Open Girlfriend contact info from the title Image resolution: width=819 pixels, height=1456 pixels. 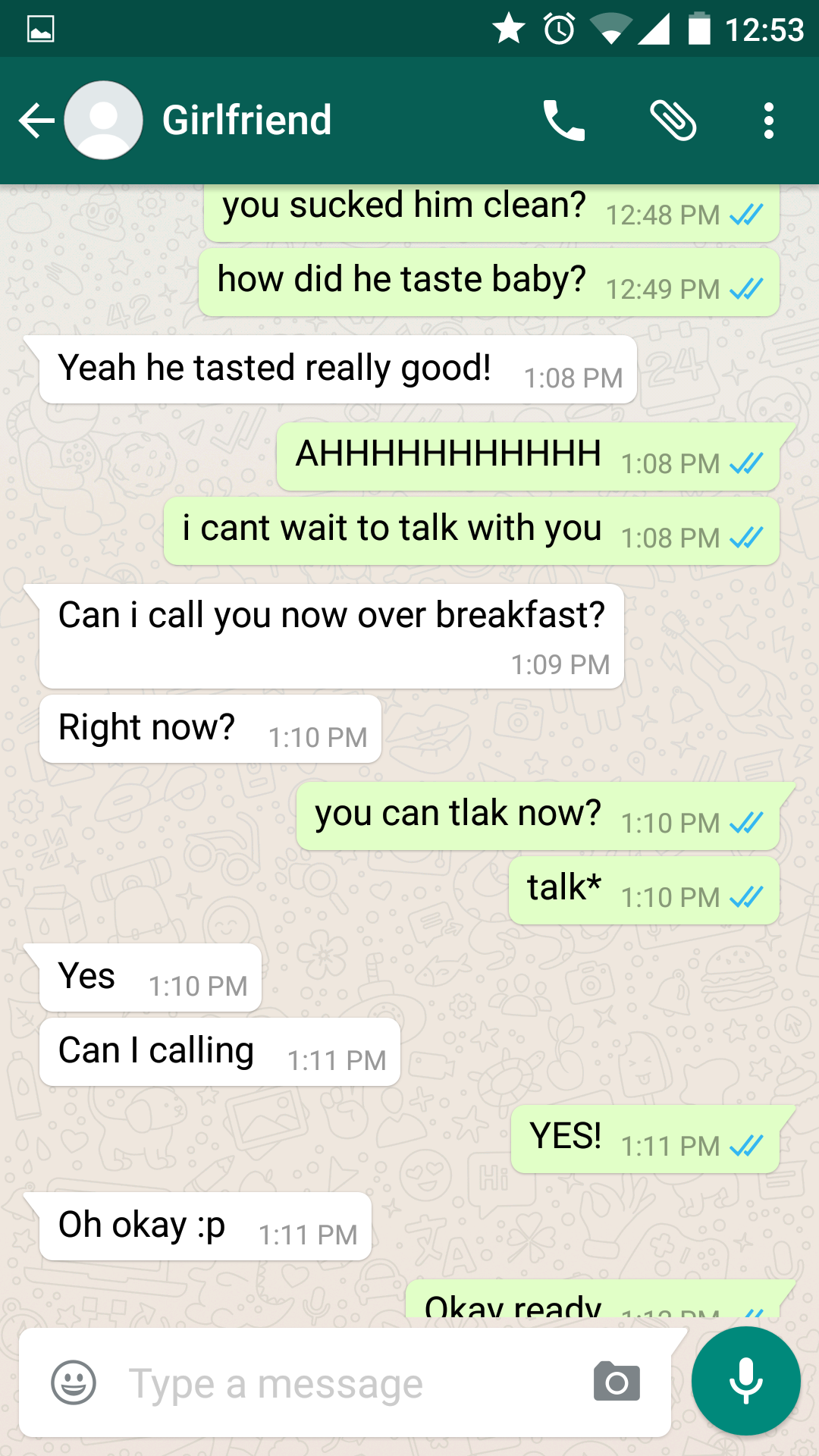246,121
